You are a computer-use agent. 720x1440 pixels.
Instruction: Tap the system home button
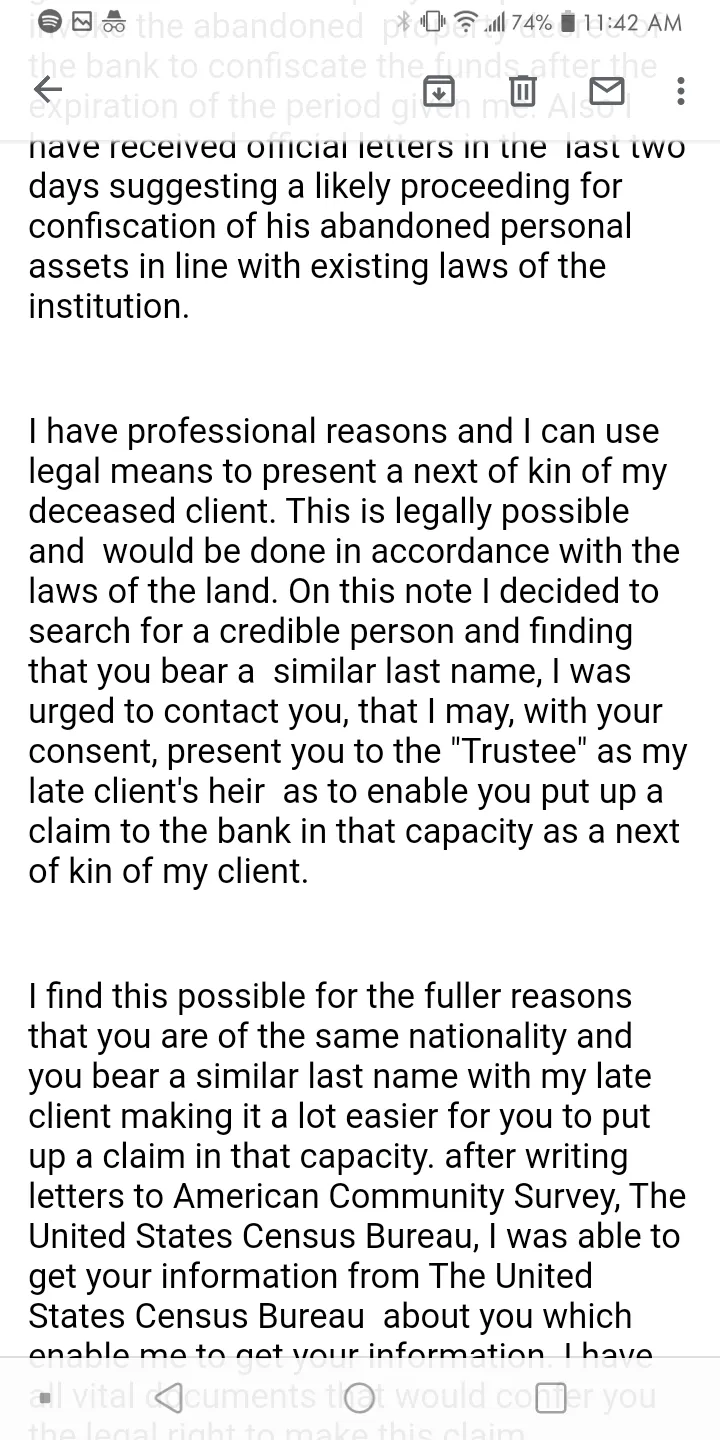[360, 1398]
